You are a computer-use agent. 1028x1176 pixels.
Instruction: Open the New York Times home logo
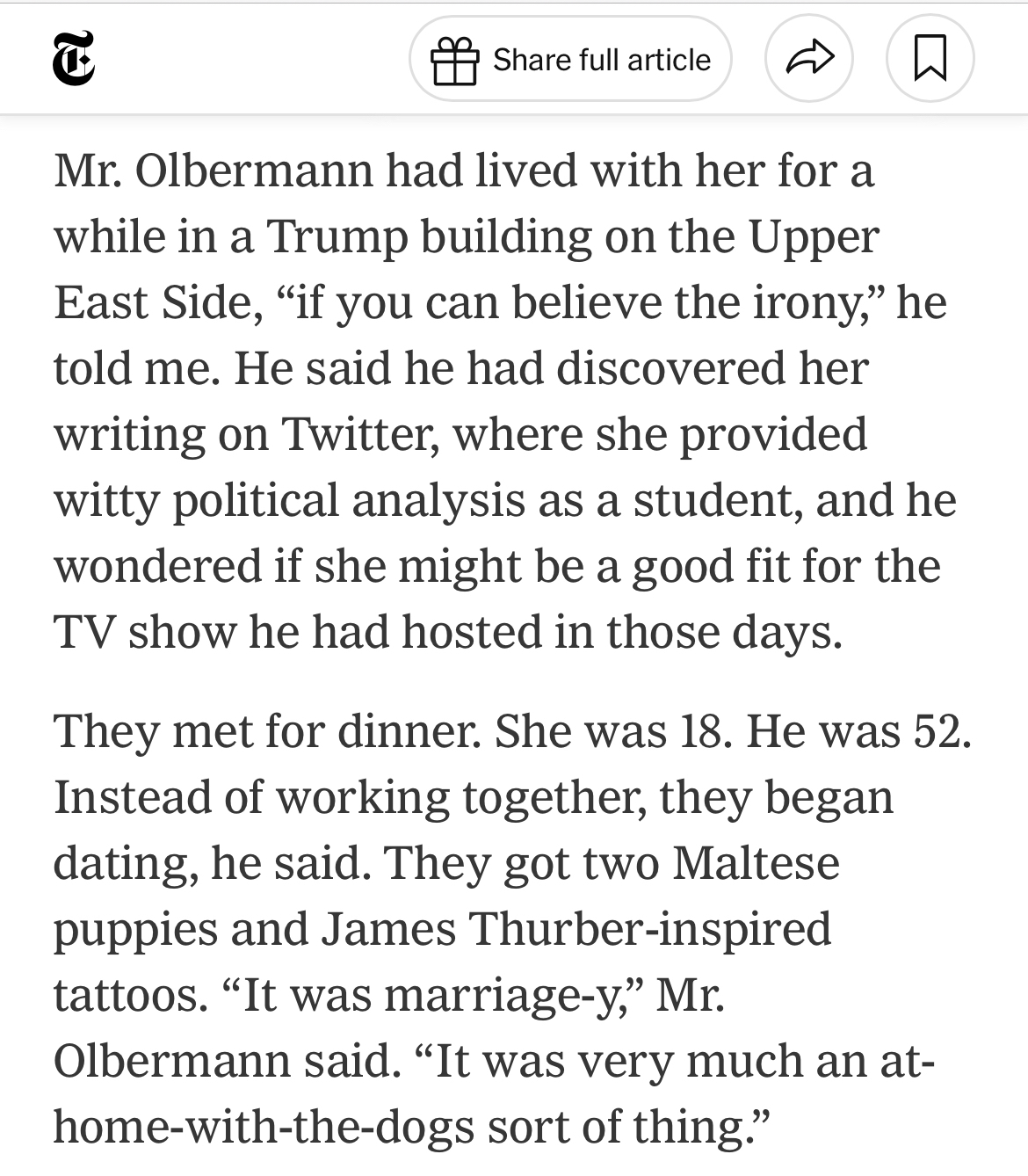pyautogui.click(x=74, y=59)
